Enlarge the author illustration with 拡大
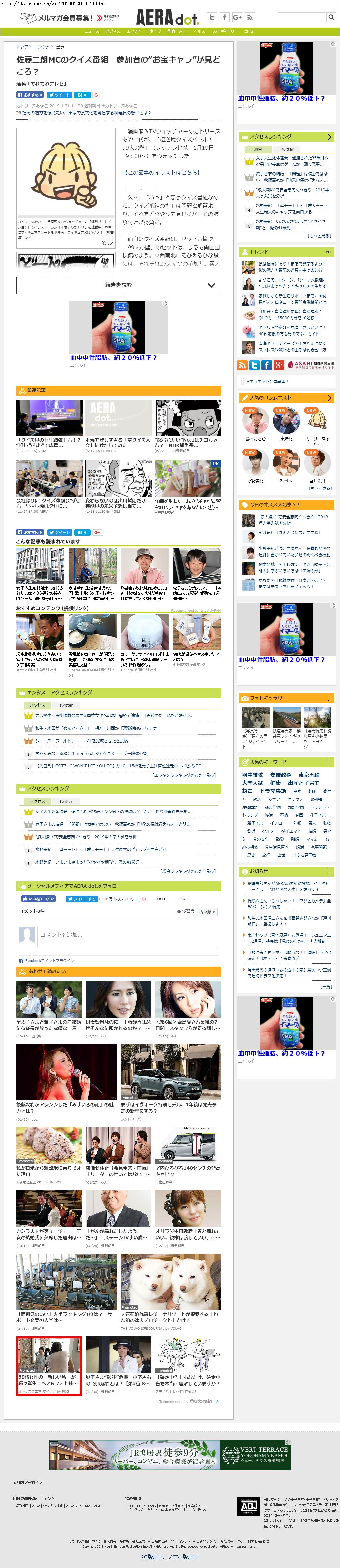This screenshot has width=340, height=1568. click(108, 242)
